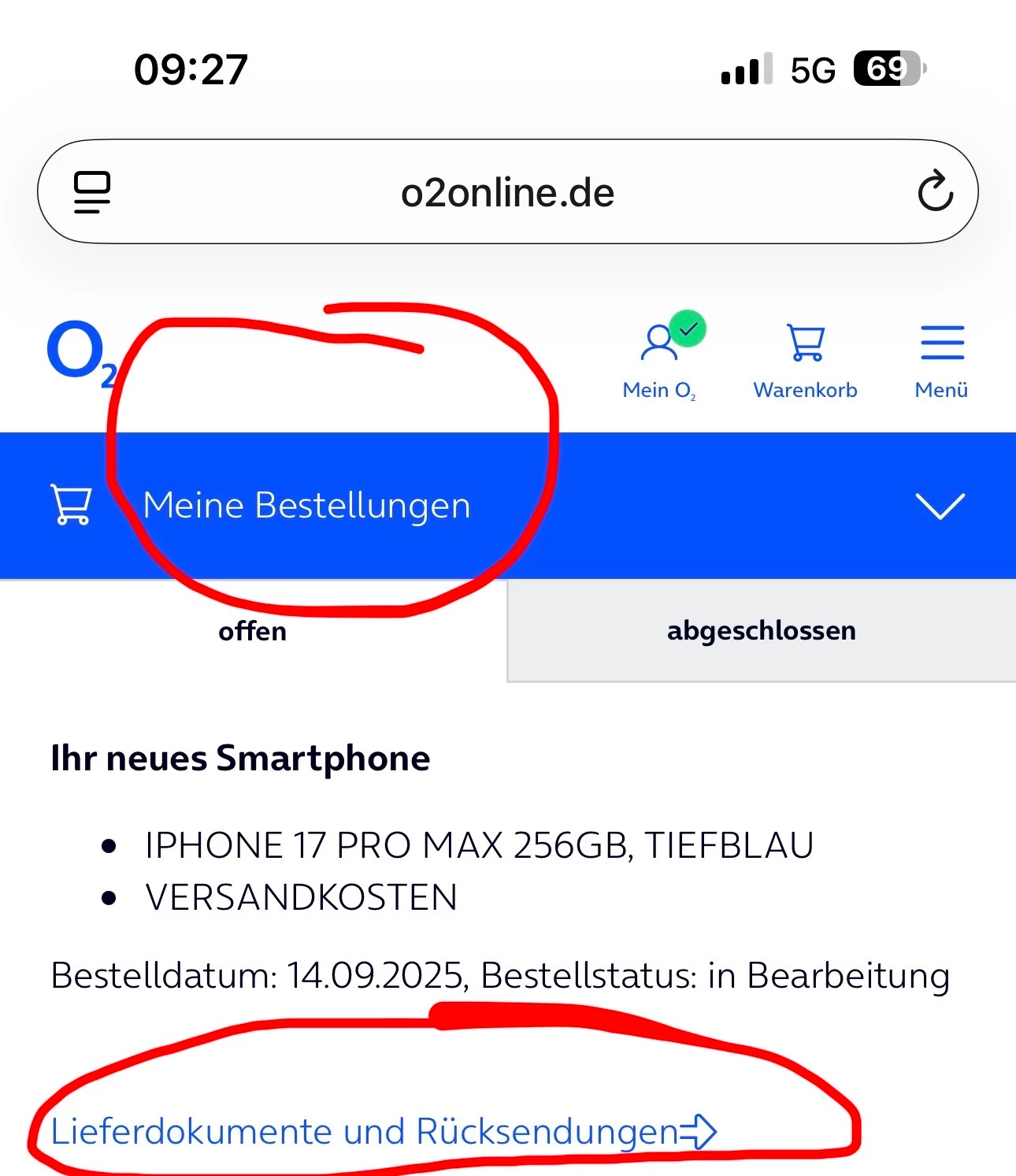Reload the o2online.de page
This screenshot has width=1016, height=1176.
coord(935,191)
